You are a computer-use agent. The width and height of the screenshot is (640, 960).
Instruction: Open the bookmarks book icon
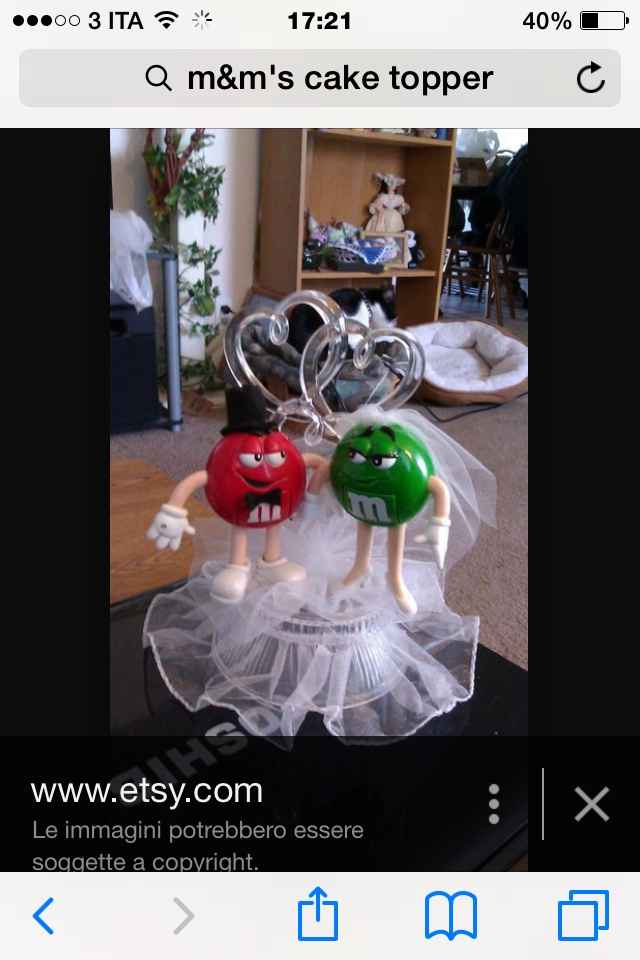[450, 915]
